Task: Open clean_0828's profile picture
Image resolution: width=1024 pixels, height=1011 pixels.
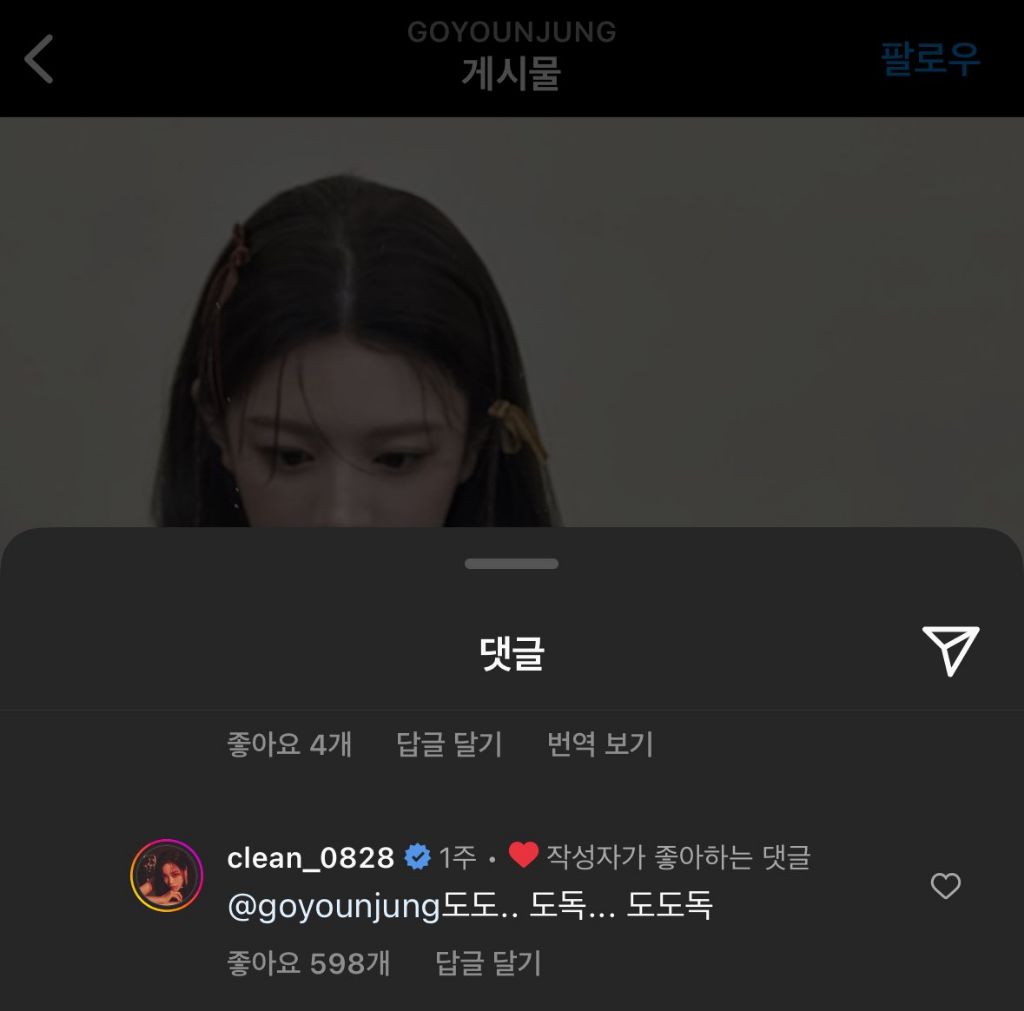Action: 167,876
